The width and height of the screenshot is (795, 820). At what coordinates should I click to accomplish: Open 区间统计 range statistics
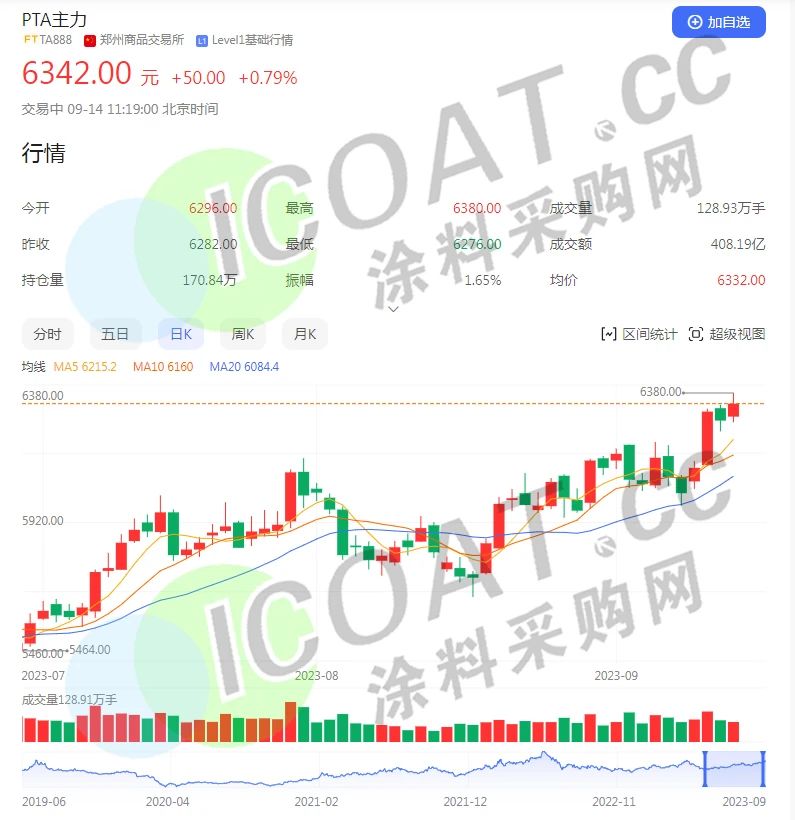click(x=639, y=334)
